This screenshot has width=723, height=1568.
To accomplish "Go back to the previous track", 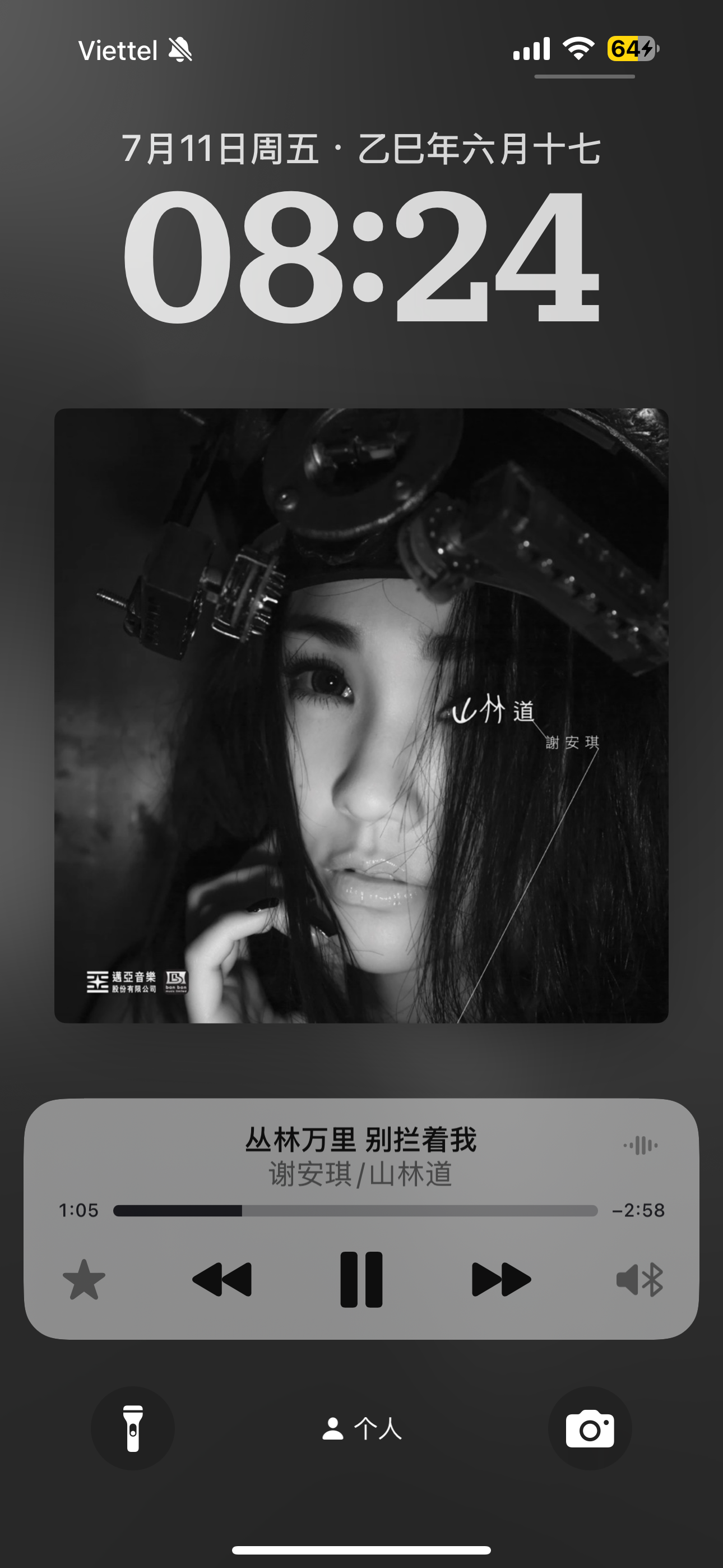I will tap(221, 1280).
